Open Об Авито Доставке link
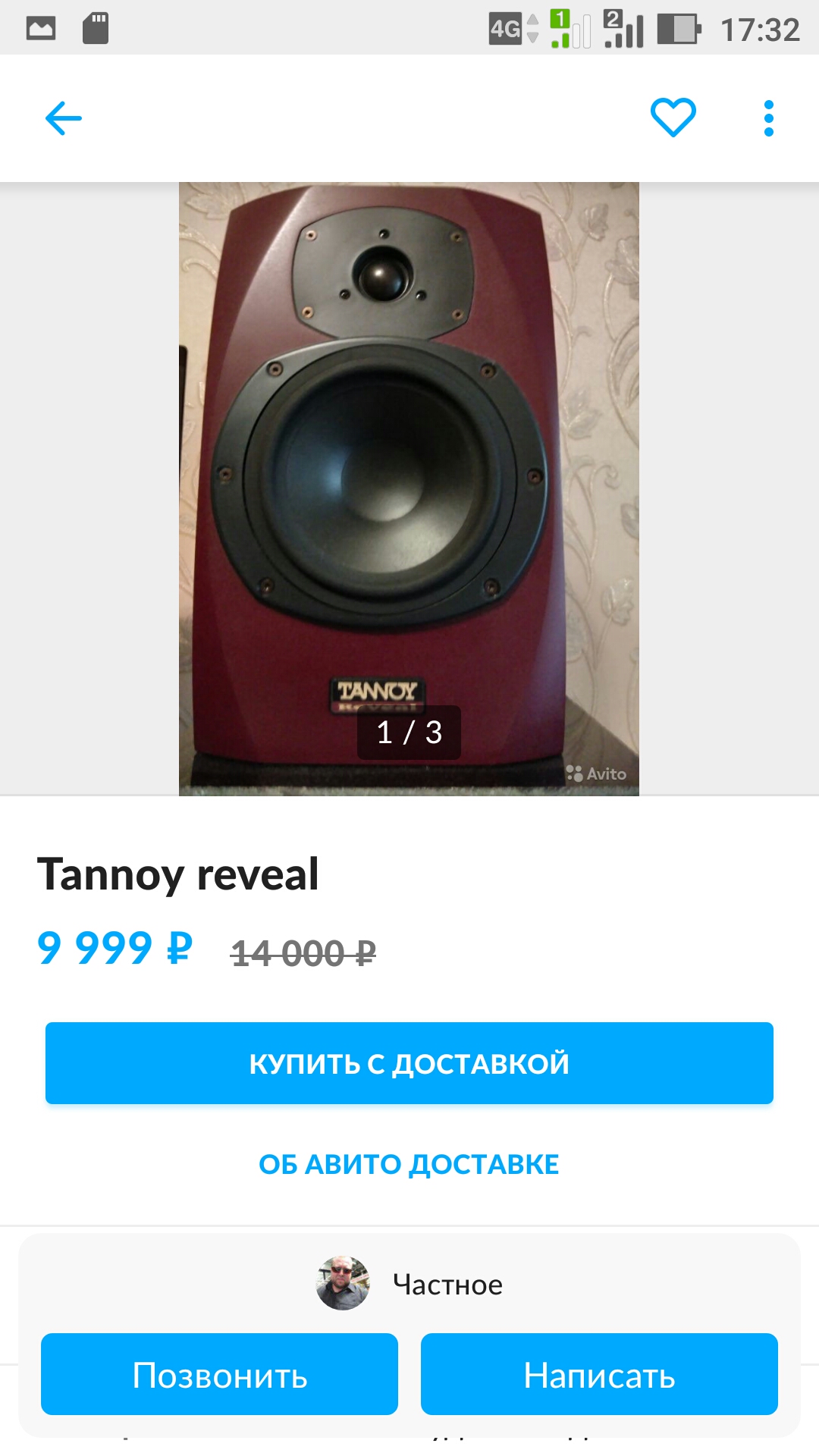The width and height of the screenshot is (819, 1456). (409, 1164)
